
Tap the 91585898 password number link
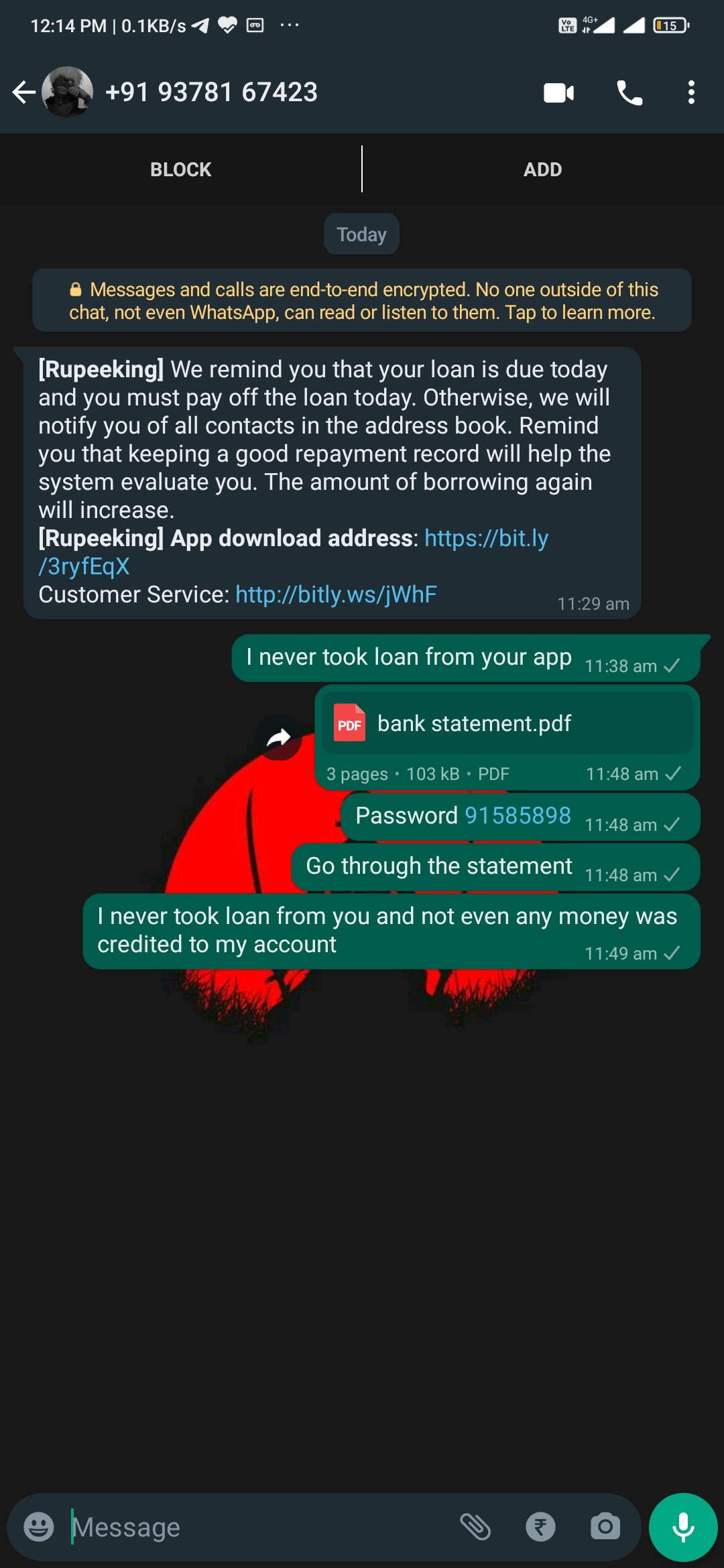pyautogui.click(x=518, y=815)
